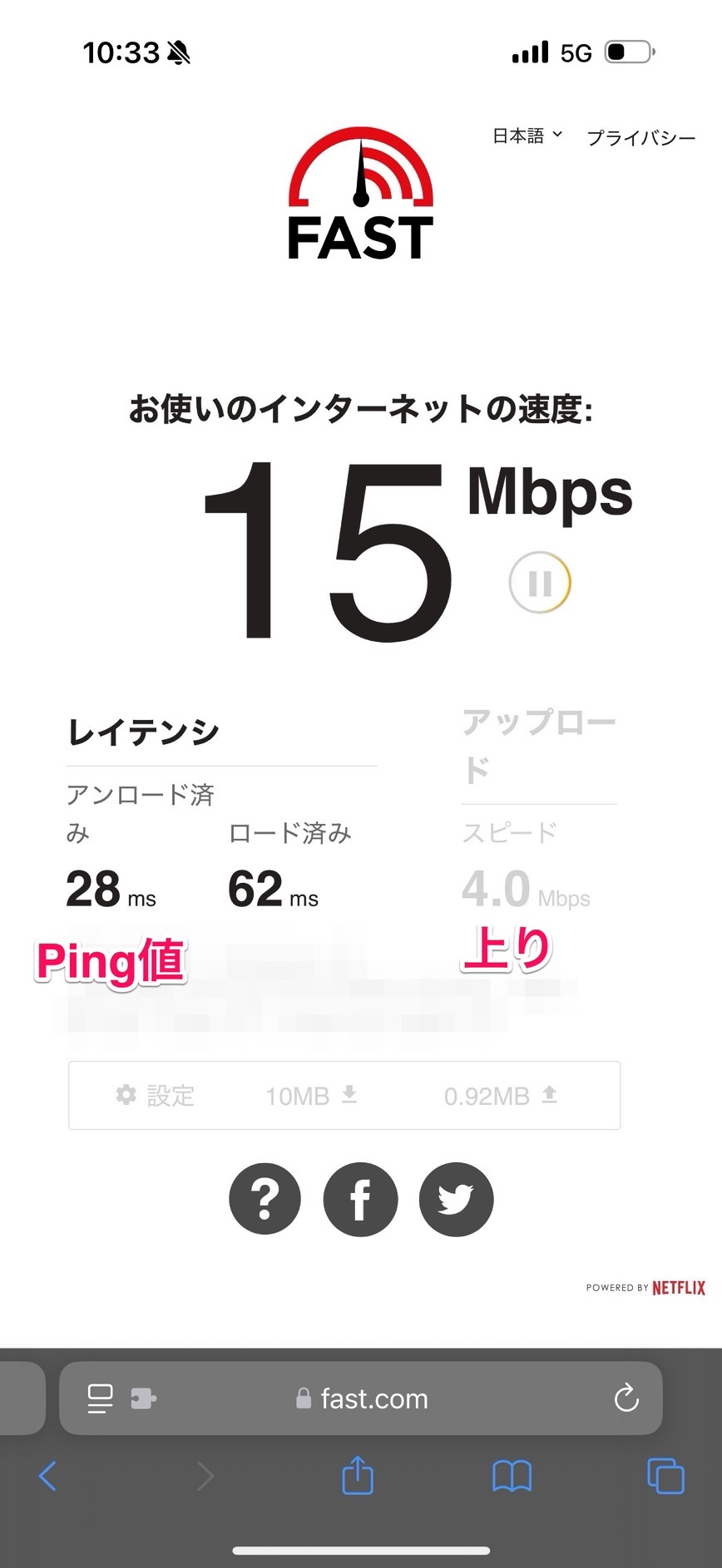Open the 日本語 language dropdown
Image resolution: width=722 pixels, height=1568 pixels.
coord(527,136)
